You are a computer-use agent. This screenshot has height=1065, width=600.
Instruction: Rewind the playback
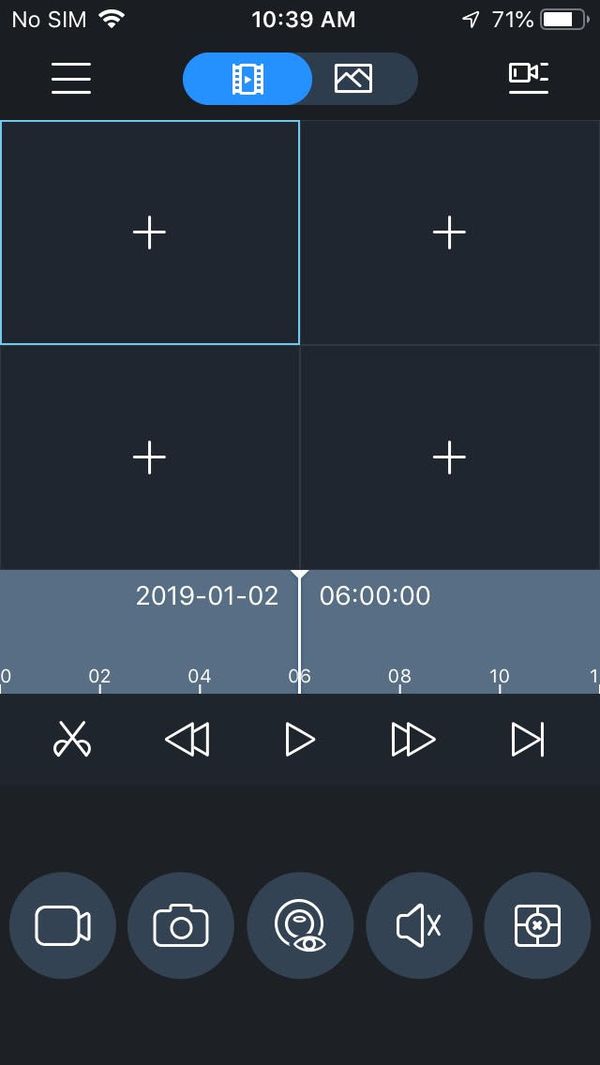187,740
